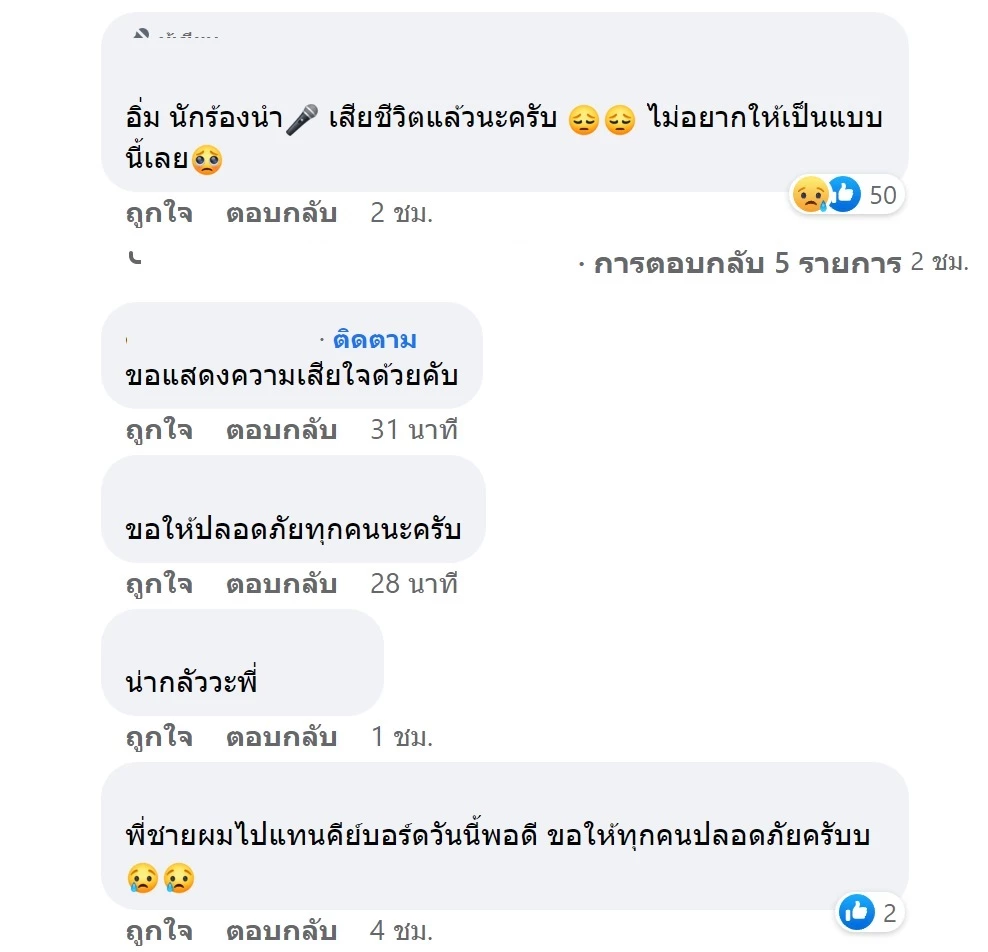Image resolution: width=988 pixels, height=952 pixels.
Task: Reply to the ขอให้ปลอดภัยทุกคนนะครับ comment
Action: (x=281, y=584)
